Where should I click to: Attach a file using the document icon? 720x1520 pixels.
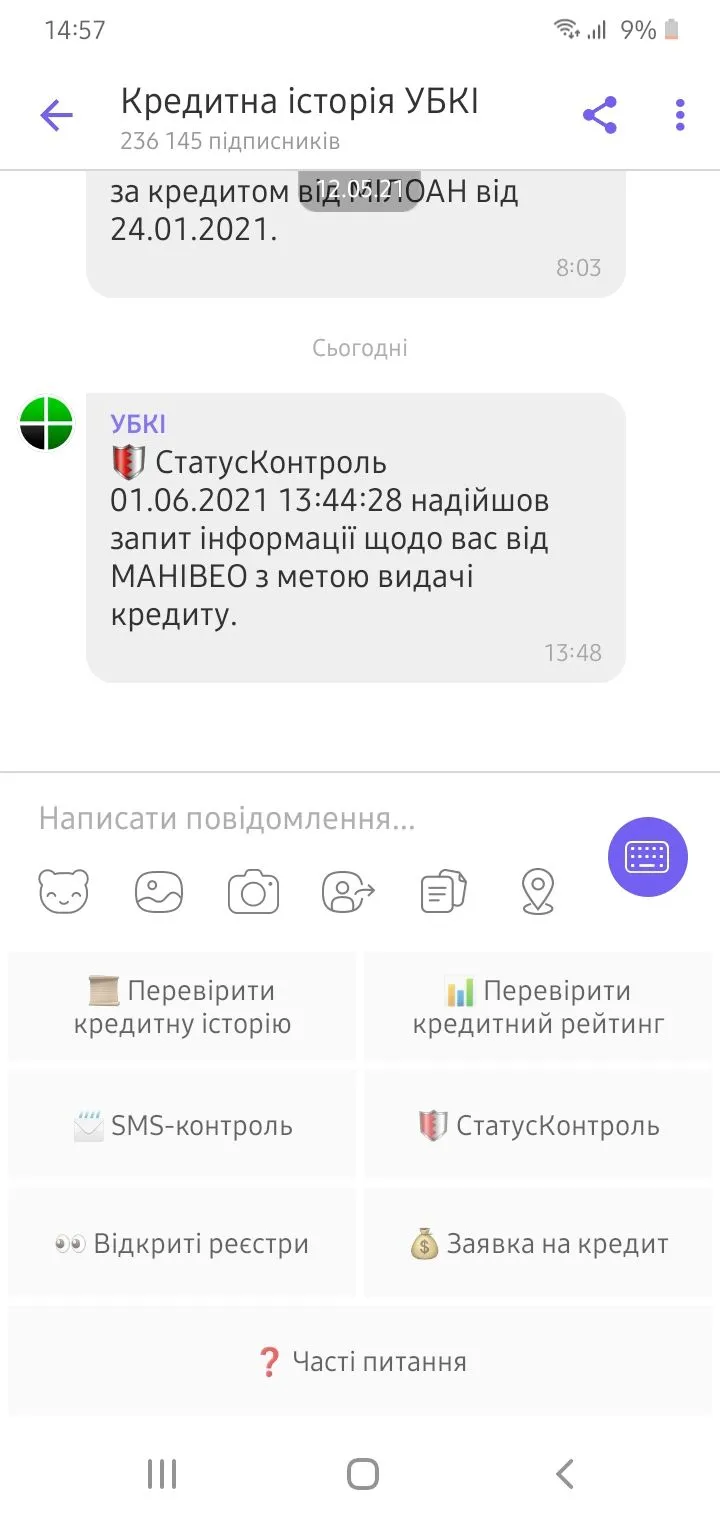click(443, 891)
